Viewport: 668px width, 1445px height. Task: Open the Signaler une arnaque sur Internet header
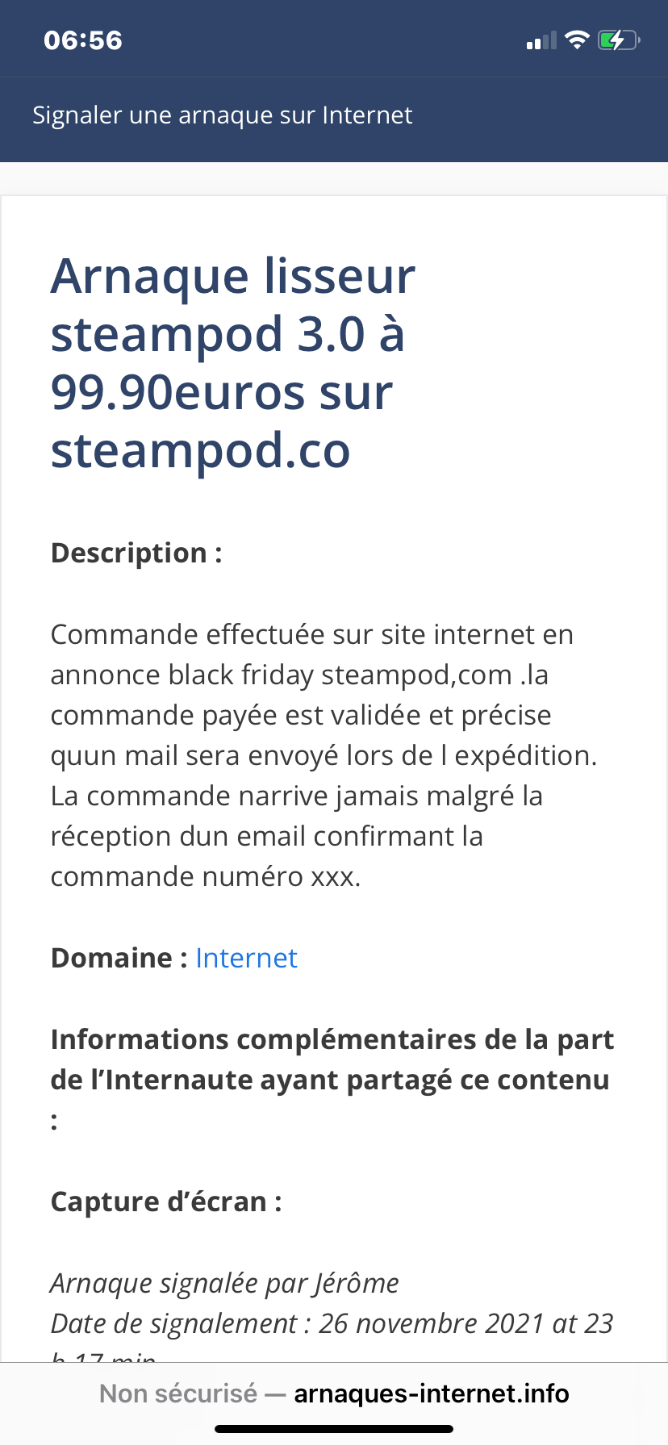[222, 115]
